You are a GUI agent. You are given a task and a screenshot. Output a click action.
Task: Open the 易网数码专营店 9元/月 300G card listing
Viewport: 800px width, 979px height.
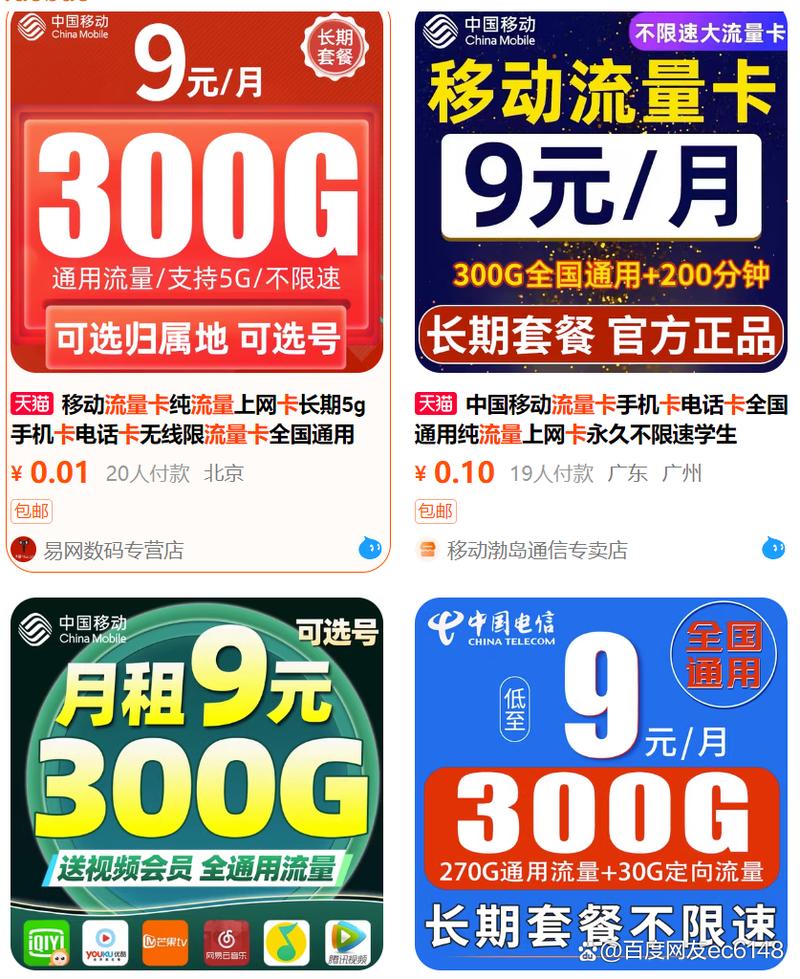(197, 190)
